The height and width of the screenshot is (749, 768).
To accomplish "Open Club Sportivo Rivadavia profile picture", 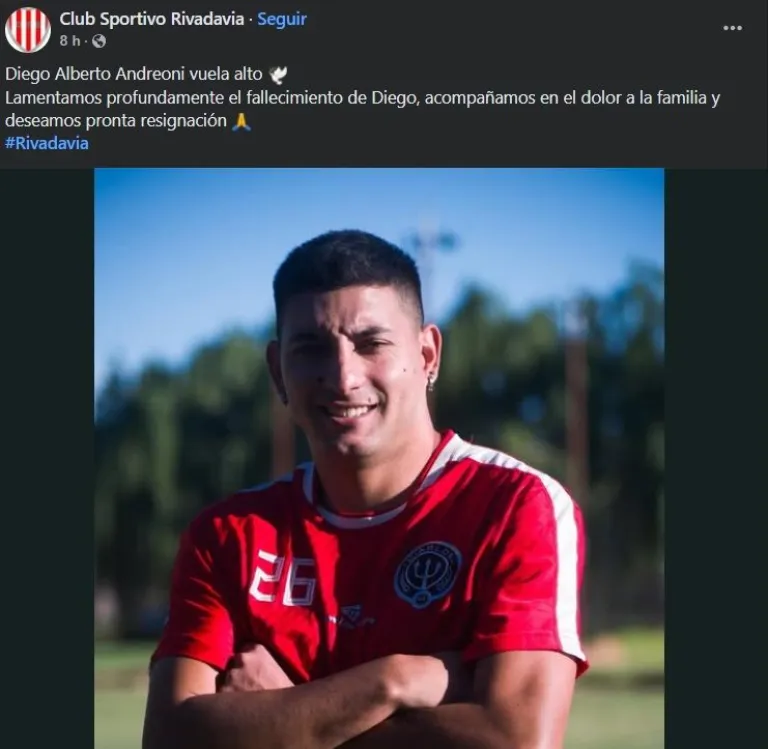I will click(x=28, y=29).
